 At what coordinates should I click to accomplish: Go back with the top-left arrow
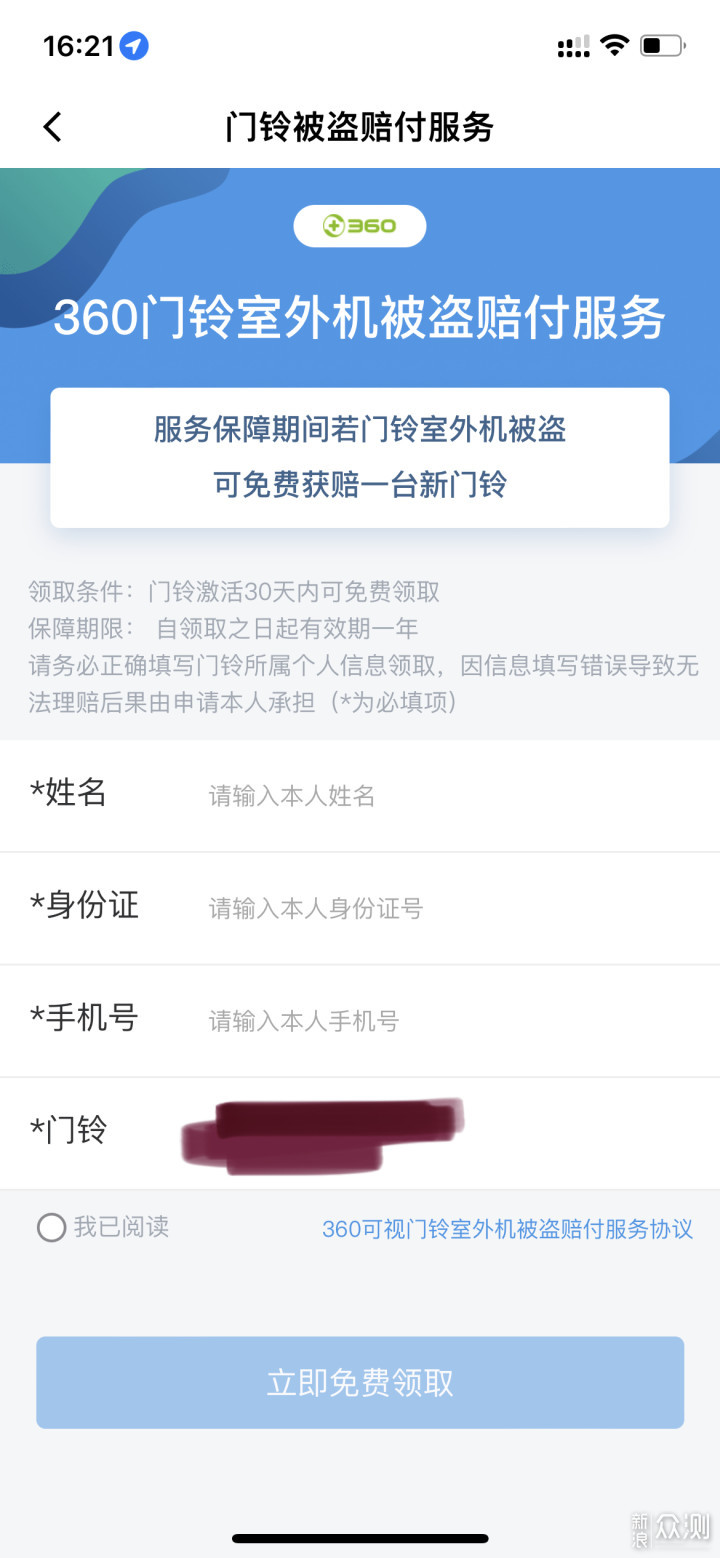click(x=52, y=127)
